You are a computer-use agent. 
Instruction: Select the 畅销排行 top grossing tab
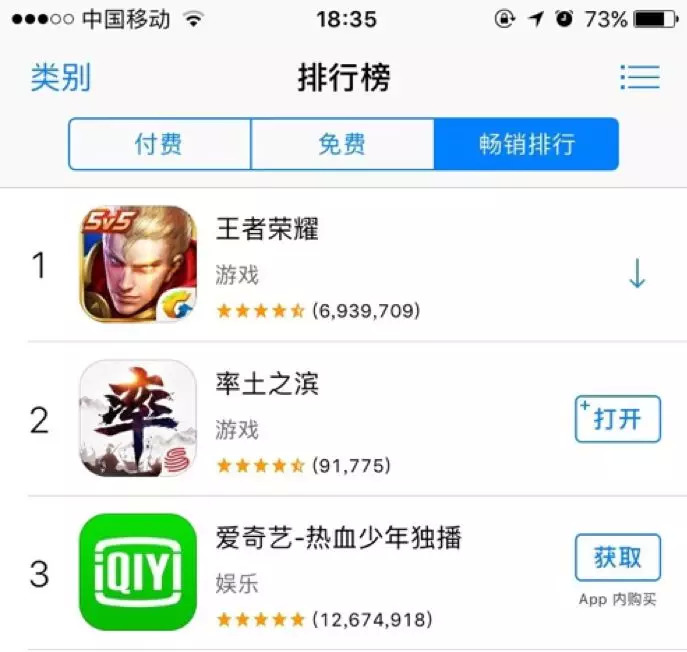coord(526,144)
